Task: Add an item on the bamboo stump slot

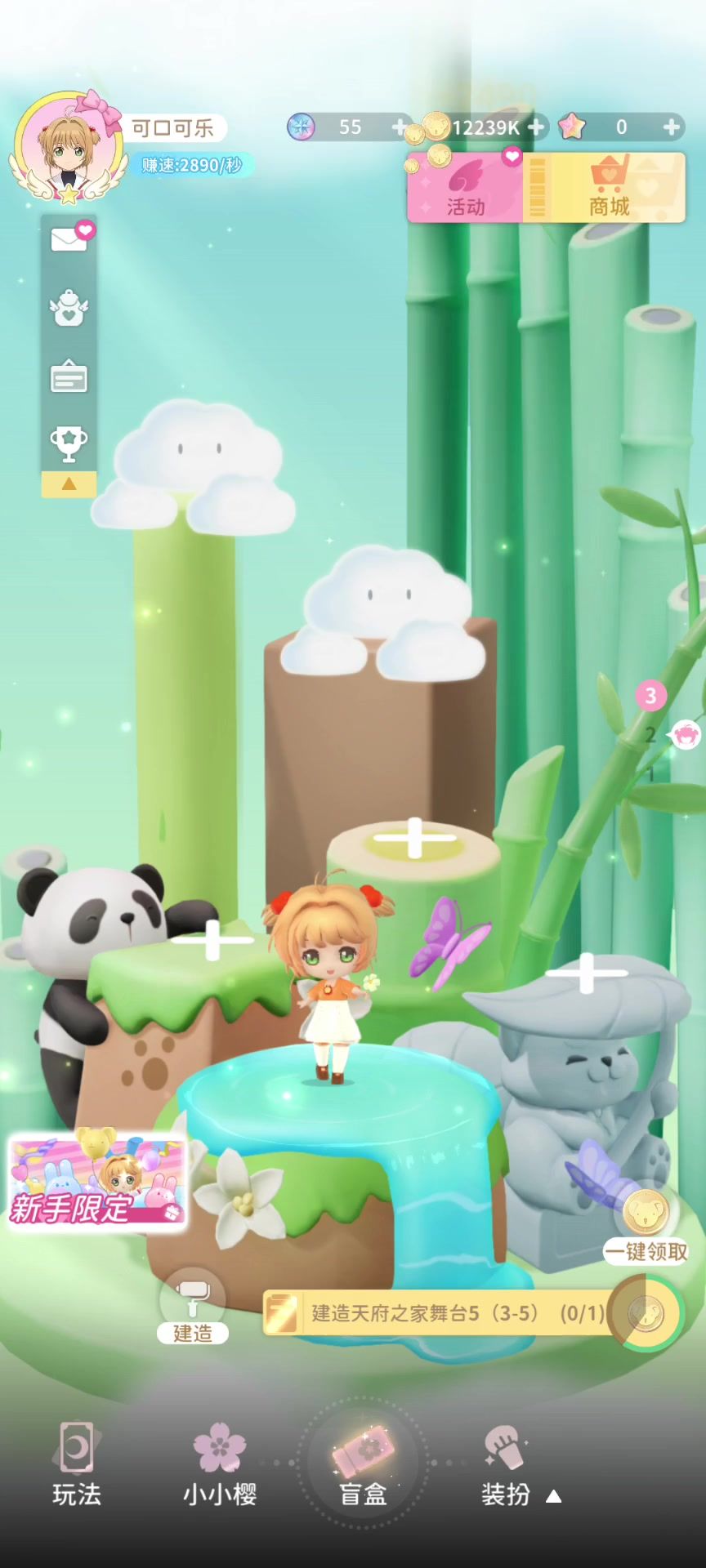Action: [x=414, y=838]
